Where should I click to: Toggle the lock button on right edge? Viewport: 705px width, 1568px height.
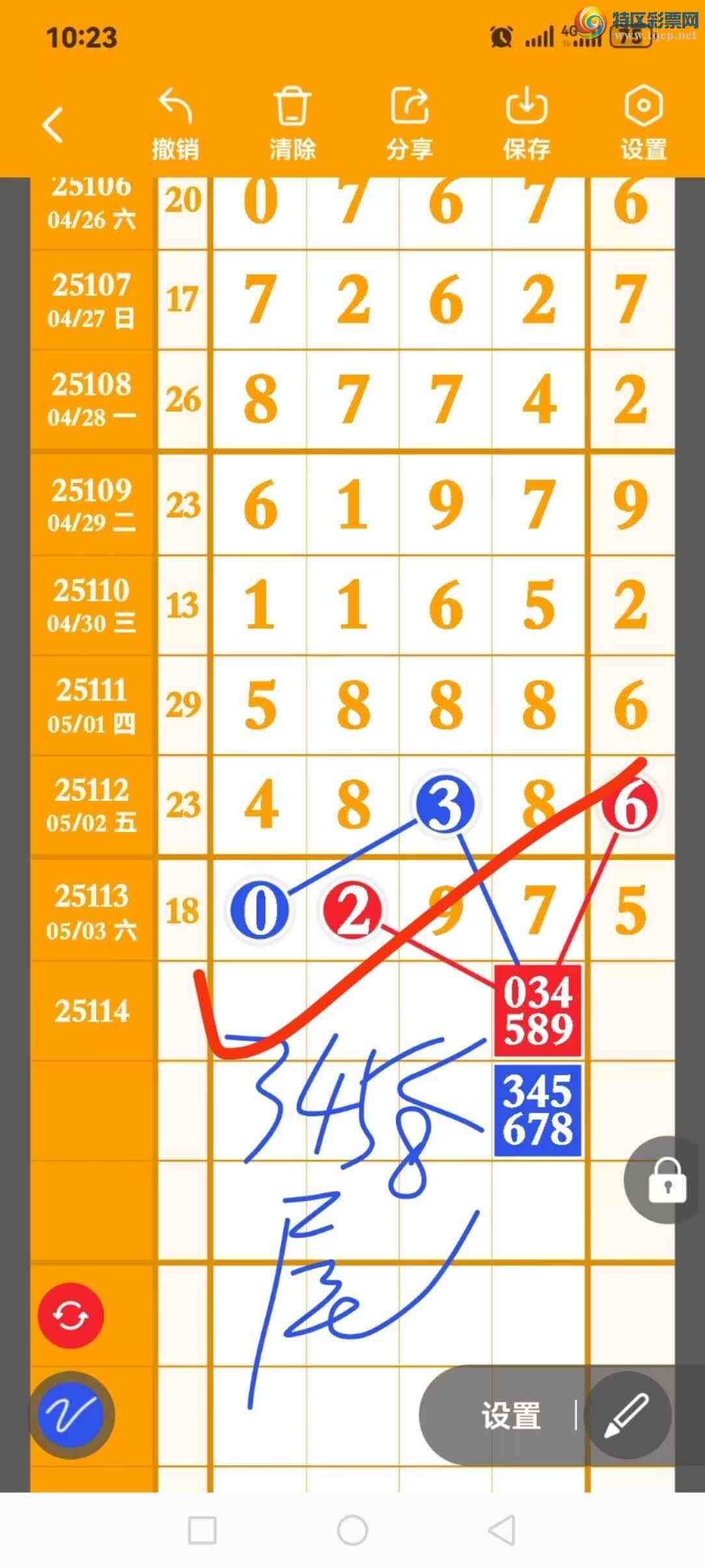point(667,1179)
